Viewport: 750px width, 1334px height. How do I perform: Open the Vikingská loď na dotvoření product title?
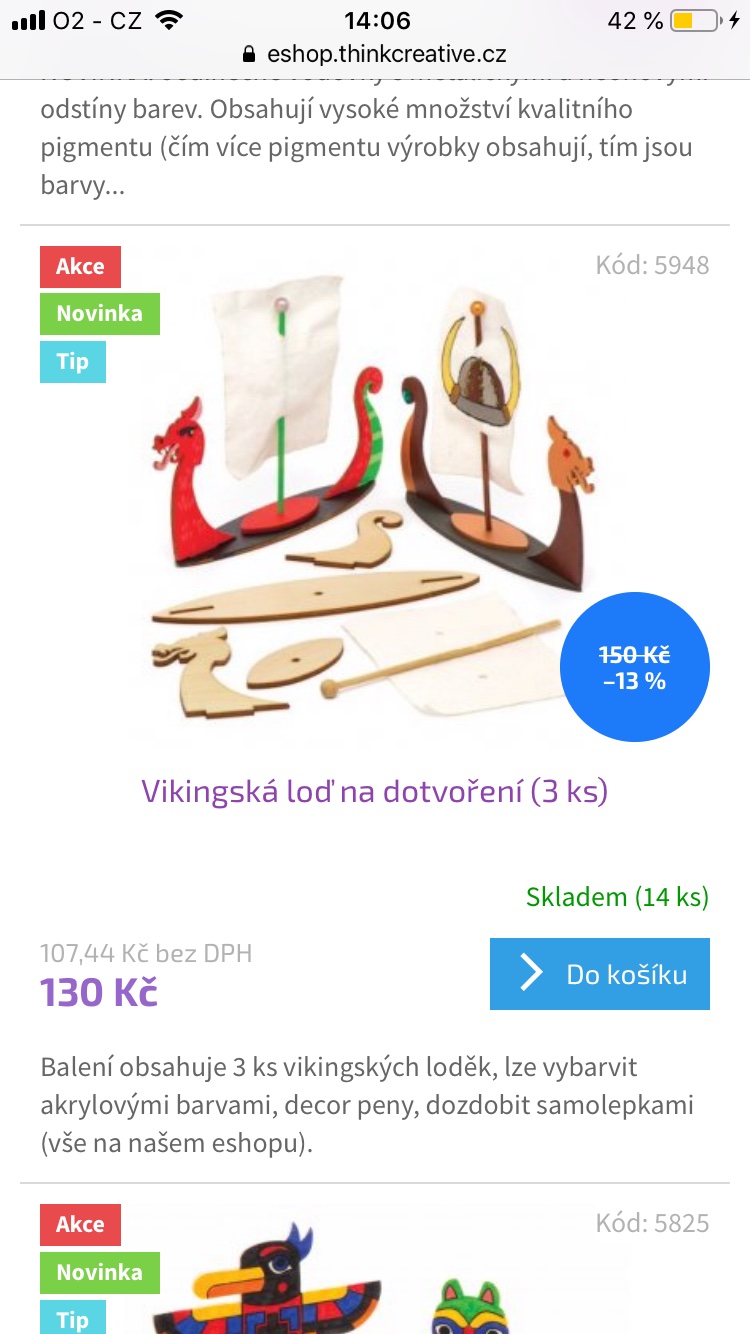374,791
